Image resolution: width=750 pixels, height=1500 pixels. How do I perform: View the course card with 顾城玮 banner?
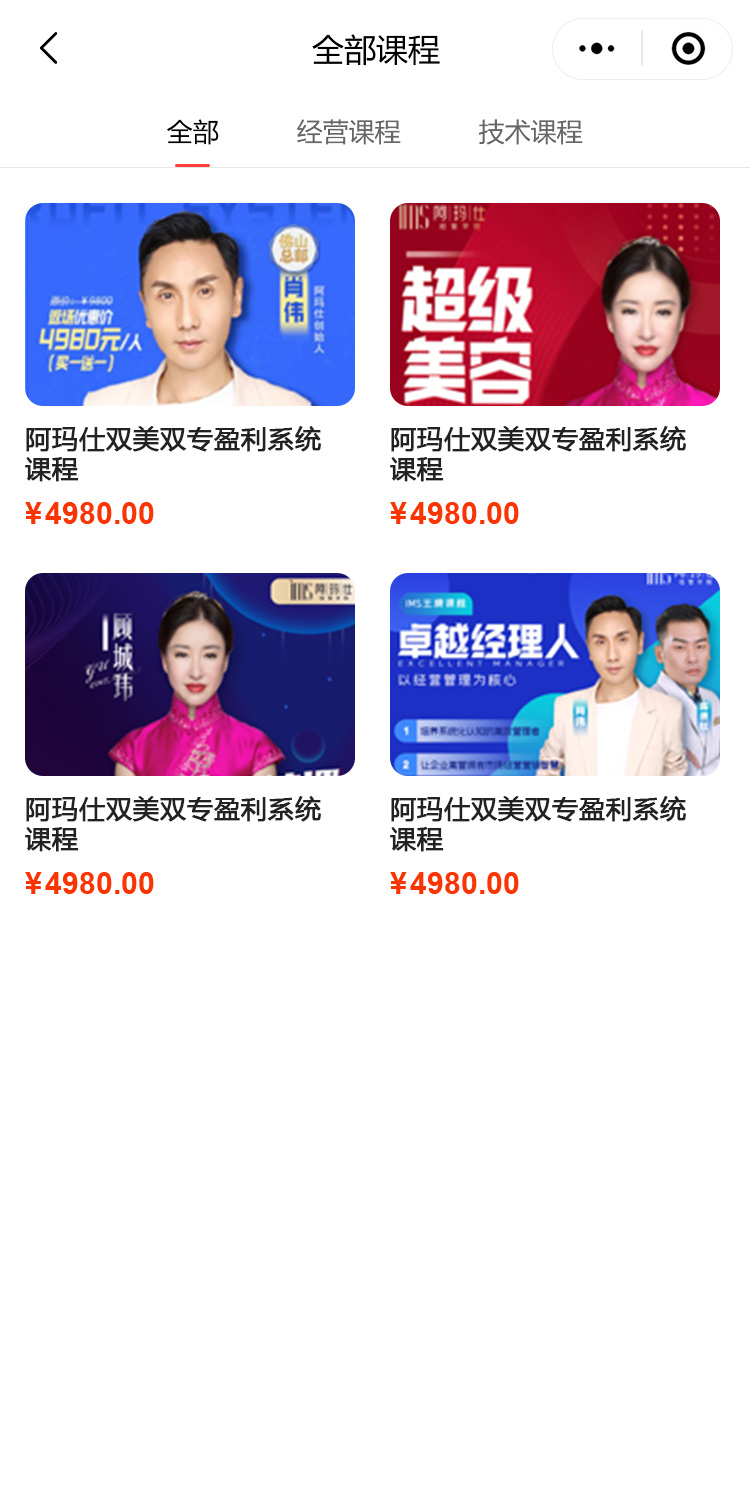click(x=190, y=675)
